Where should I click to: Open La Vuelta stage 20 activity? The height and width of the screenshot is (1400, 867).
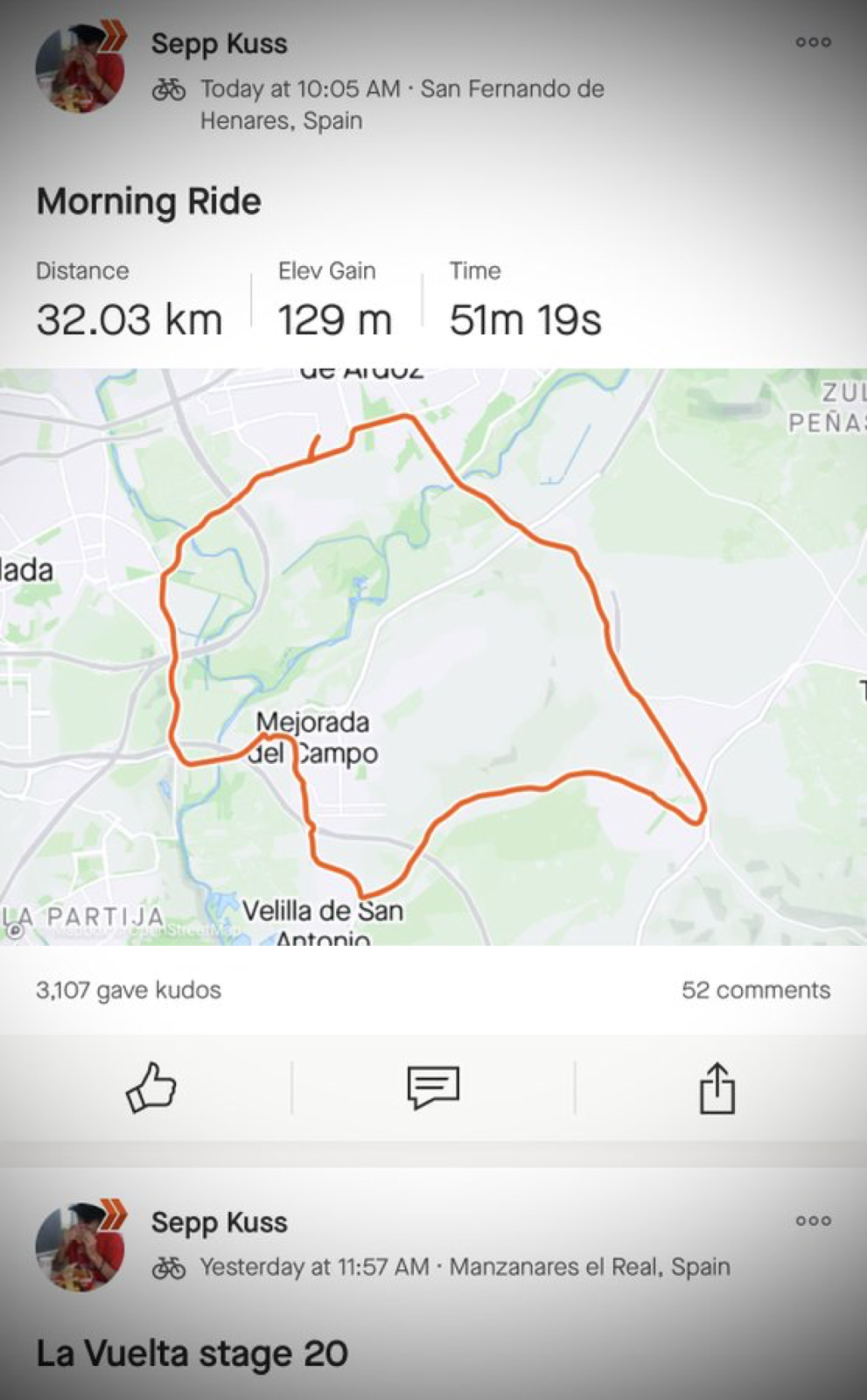point(192,1354)
